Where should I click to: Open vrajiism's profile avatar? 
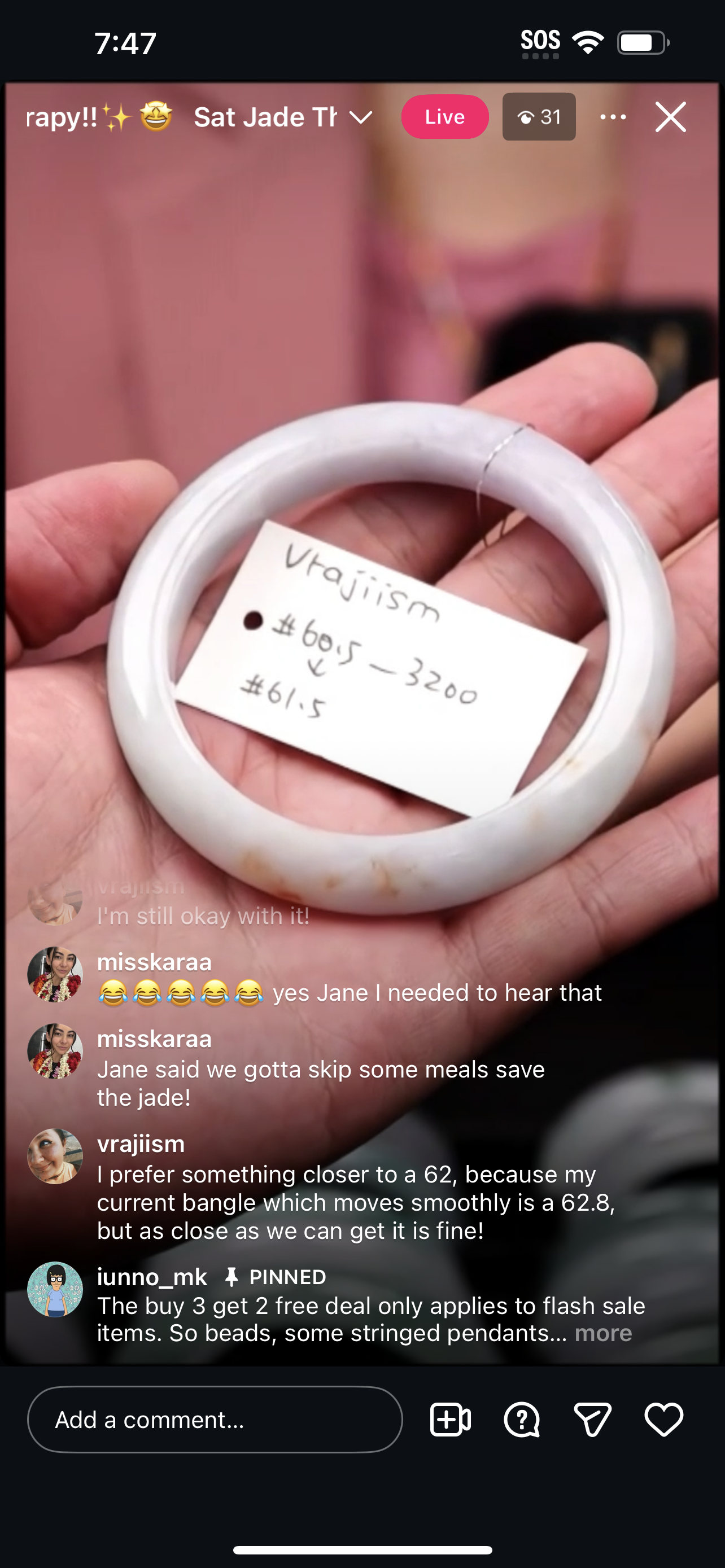coord(55,1156)
